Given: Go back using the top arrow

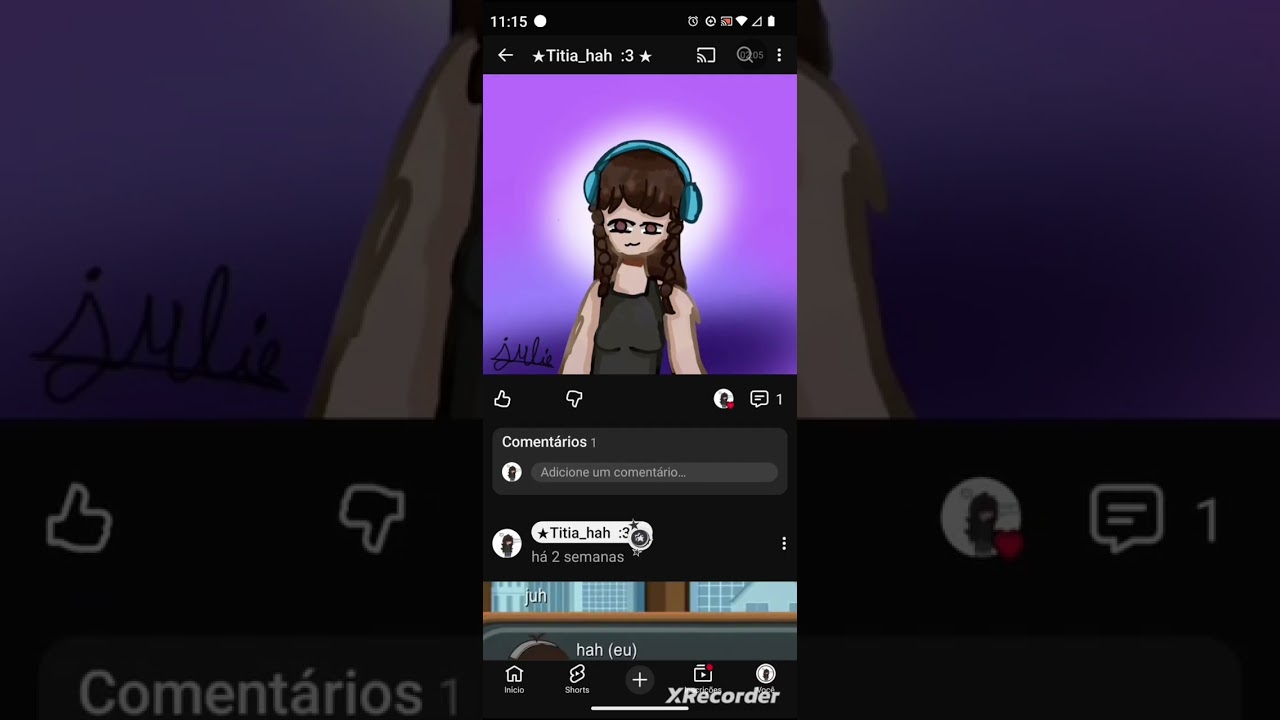Looking at the screenshot, I should click(x=505, y=56).
